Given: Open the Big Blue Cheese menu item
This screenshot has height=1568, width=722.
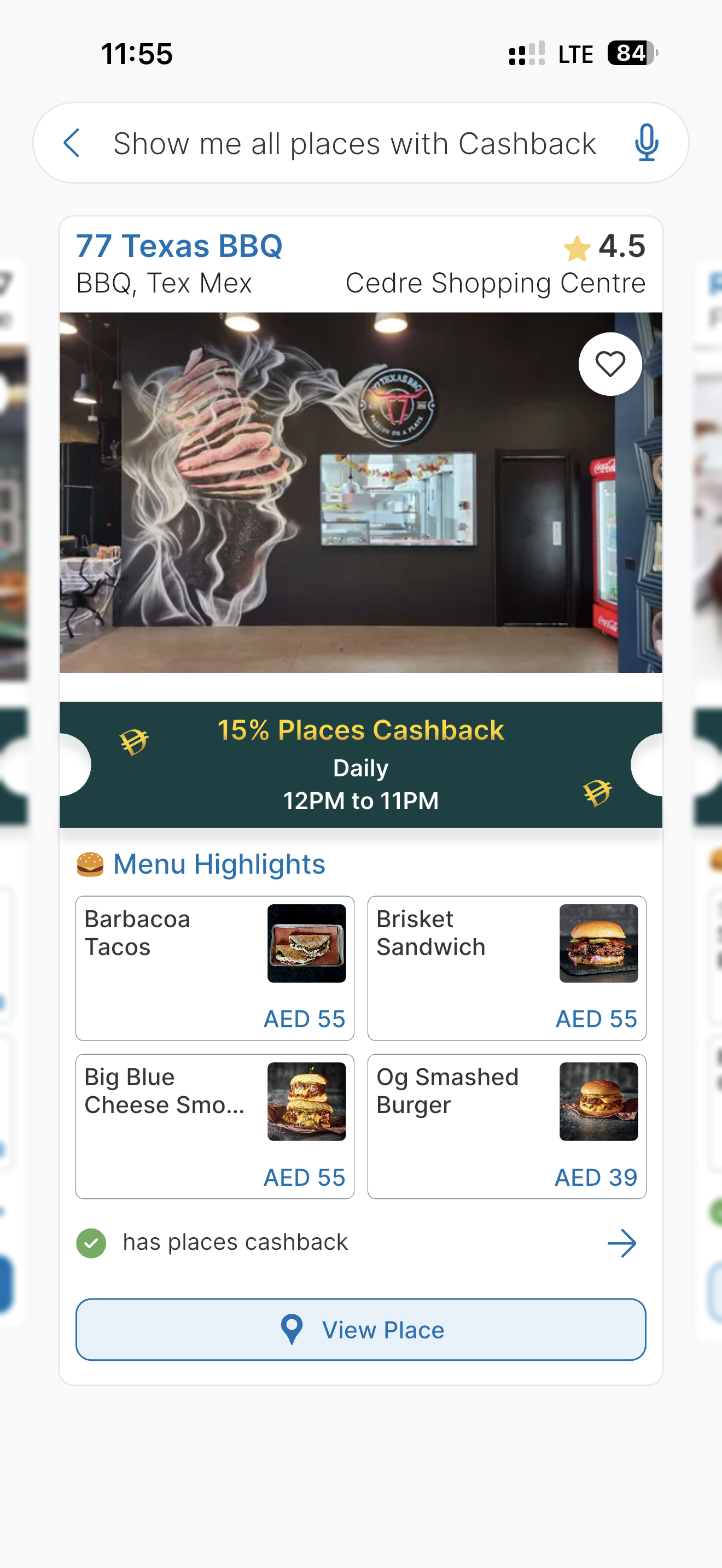Looking at the screenshot, I should pyautogui.click(x=214, y=1126).
